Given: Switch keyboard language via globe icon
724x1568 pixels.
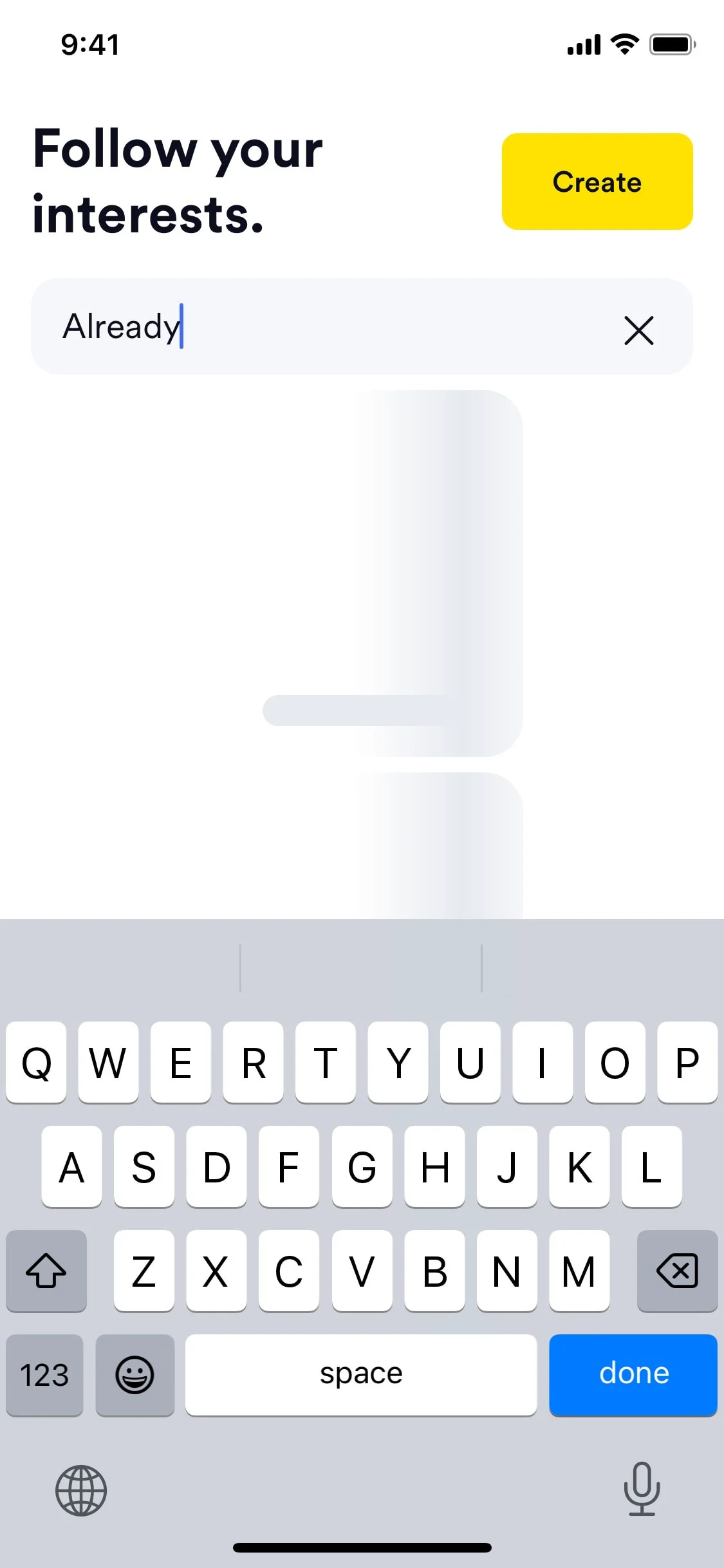Looking at the screenshot, I should pos(81,1490).
